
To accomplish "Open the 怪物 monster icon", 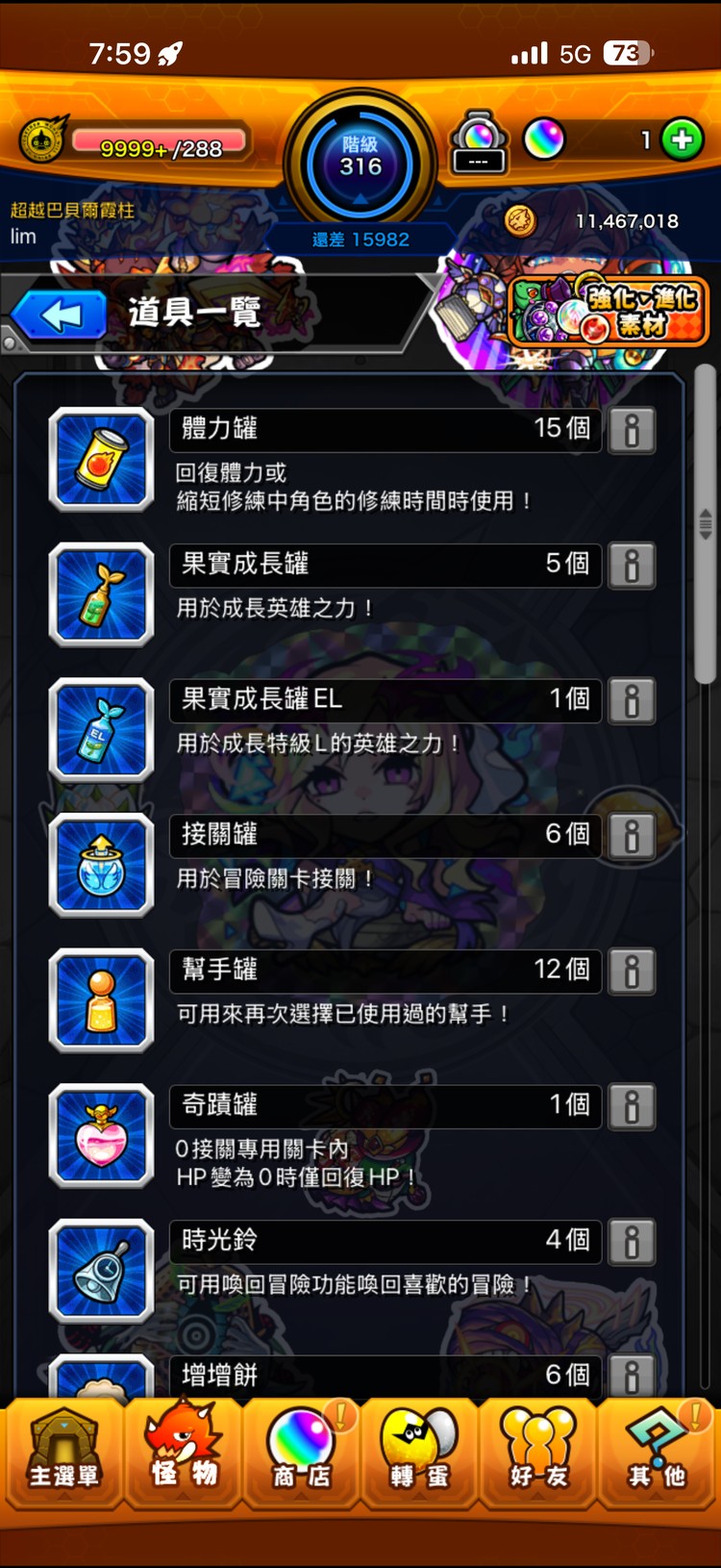I will pos(183,1453).
